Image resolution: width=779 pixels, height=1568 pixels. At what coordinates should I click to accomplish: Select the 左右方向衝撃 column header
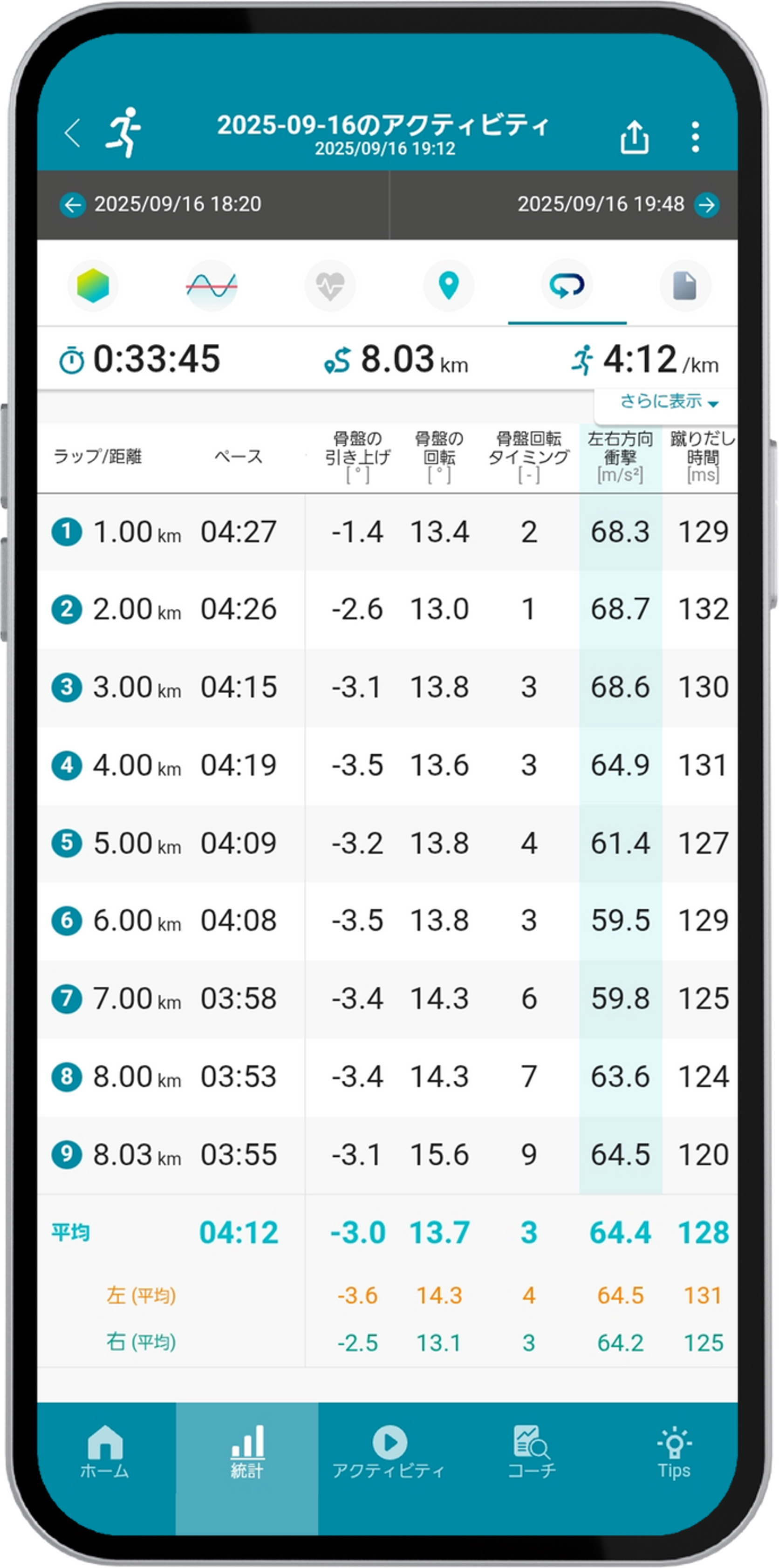[x=620, y=457]
